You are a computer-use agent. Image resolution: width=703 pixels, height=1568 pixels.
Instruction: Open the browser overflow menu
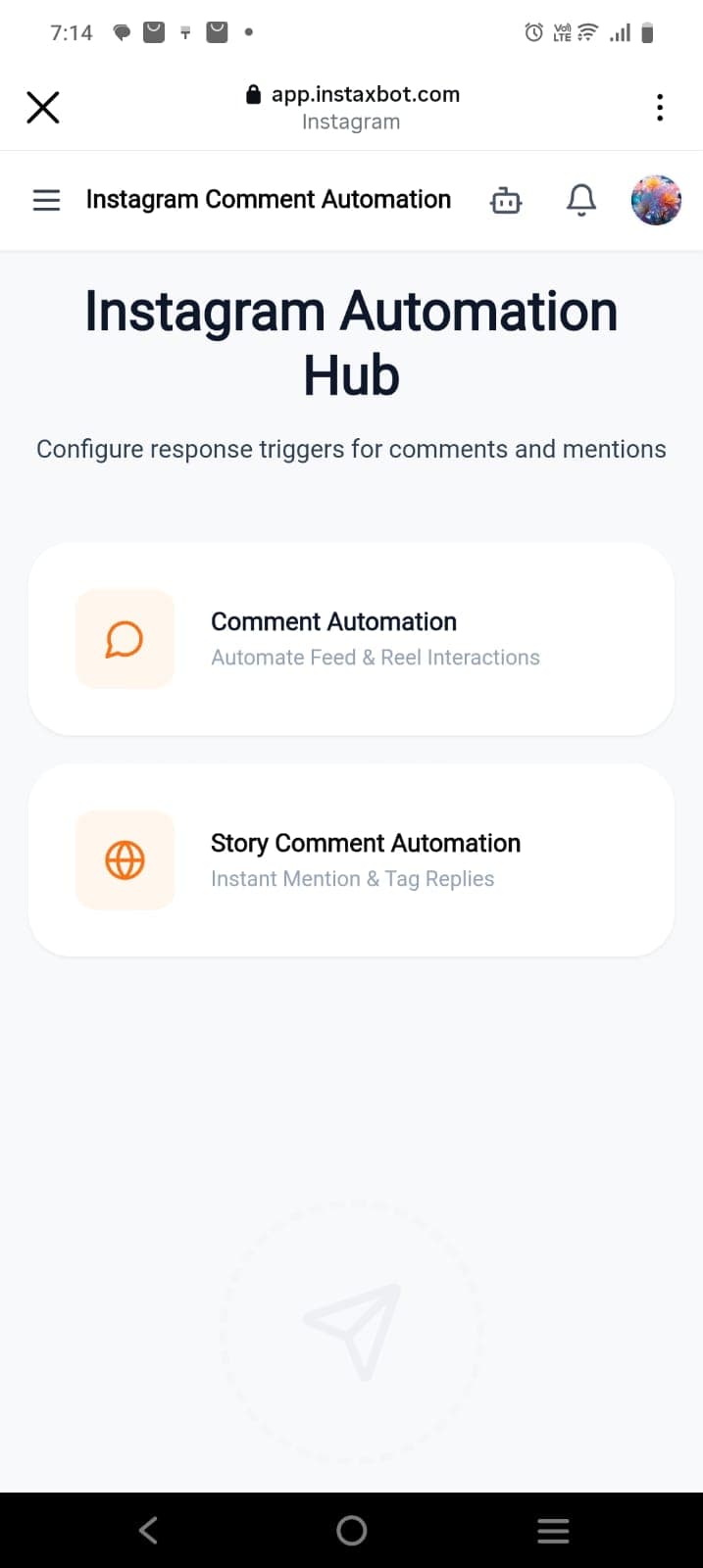coord(660,107)
